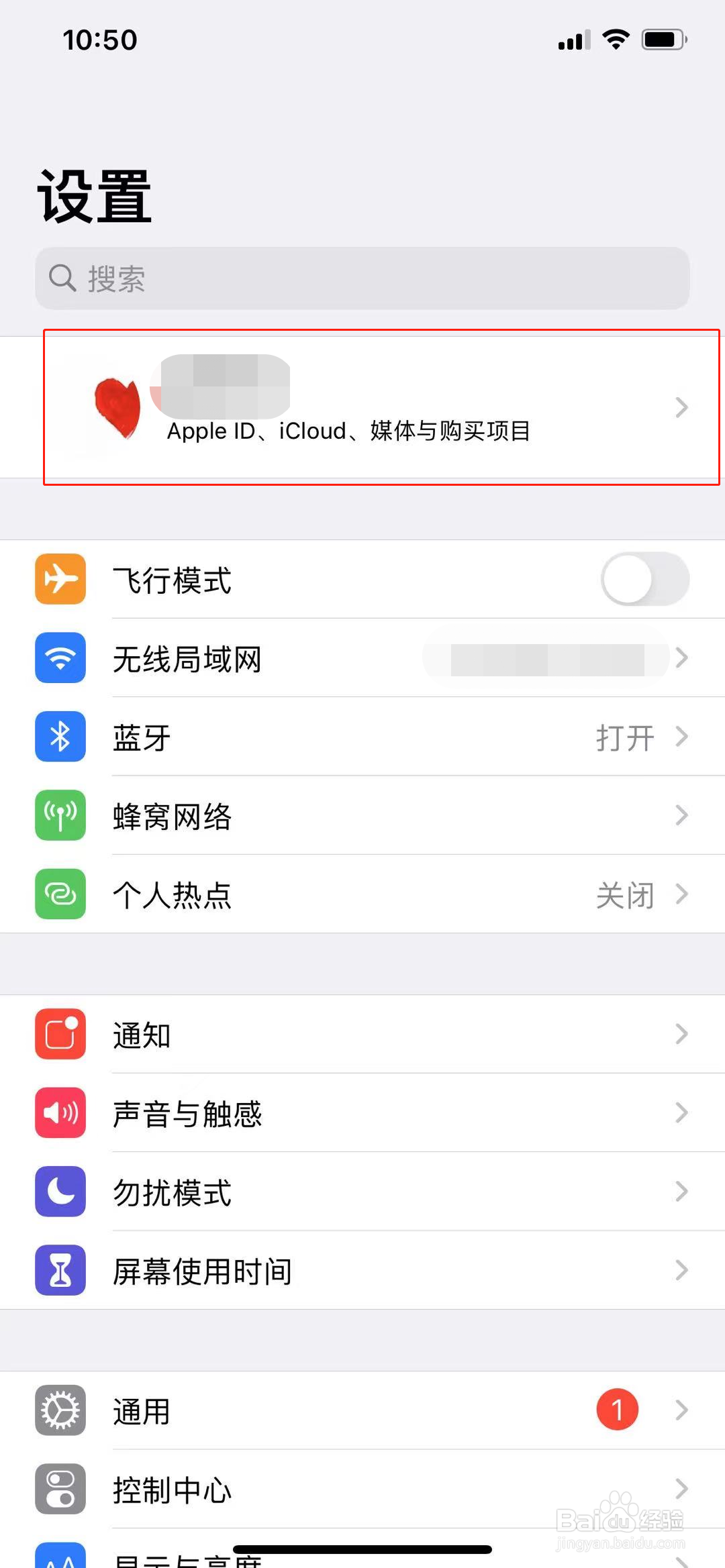Select the Do Not Disturb moon icon
Image resolution: width=725 pixels, height=1568 pixels.
(x=60, y=1192)
